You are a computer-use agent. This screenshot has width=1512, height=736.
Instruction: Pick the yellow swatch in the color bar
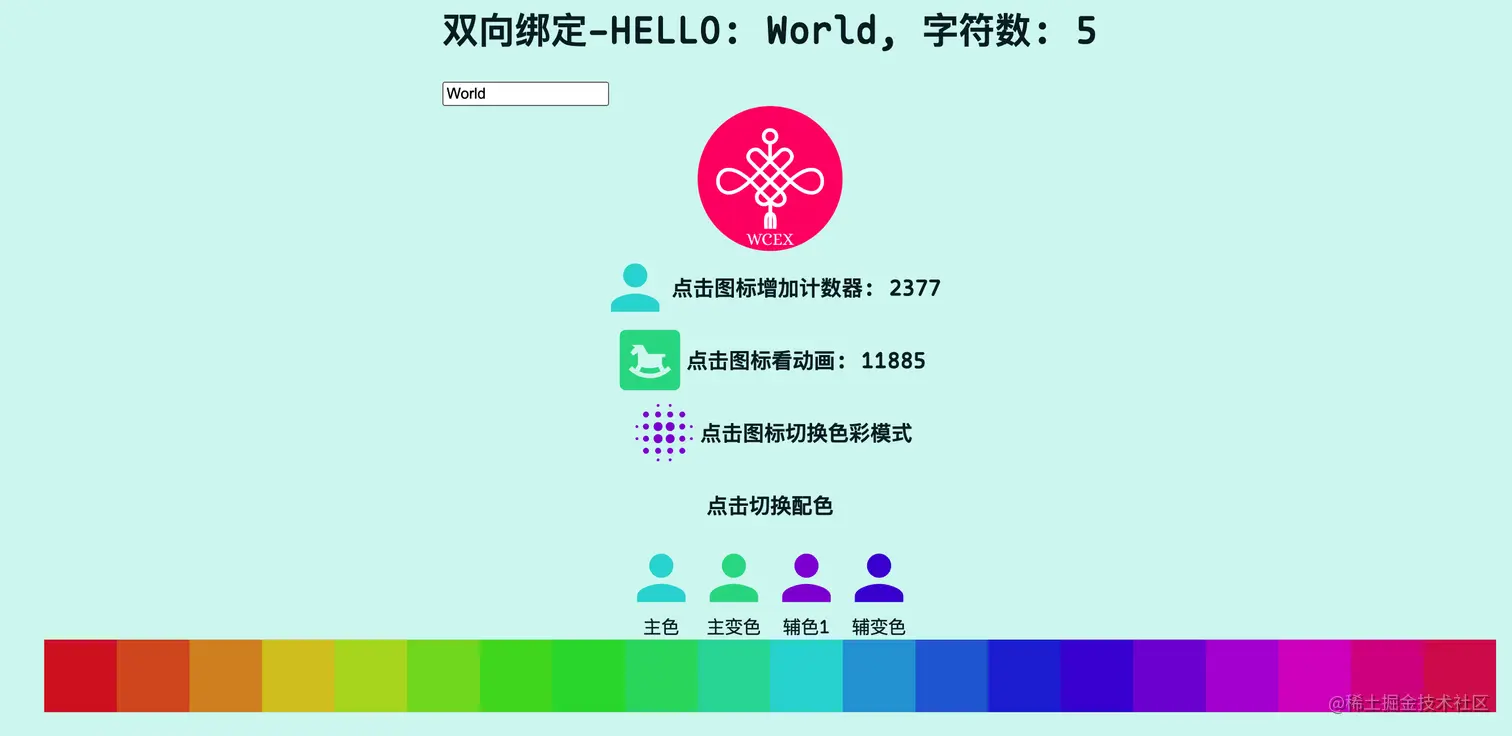pyautogui.click(x=298, y=676)
